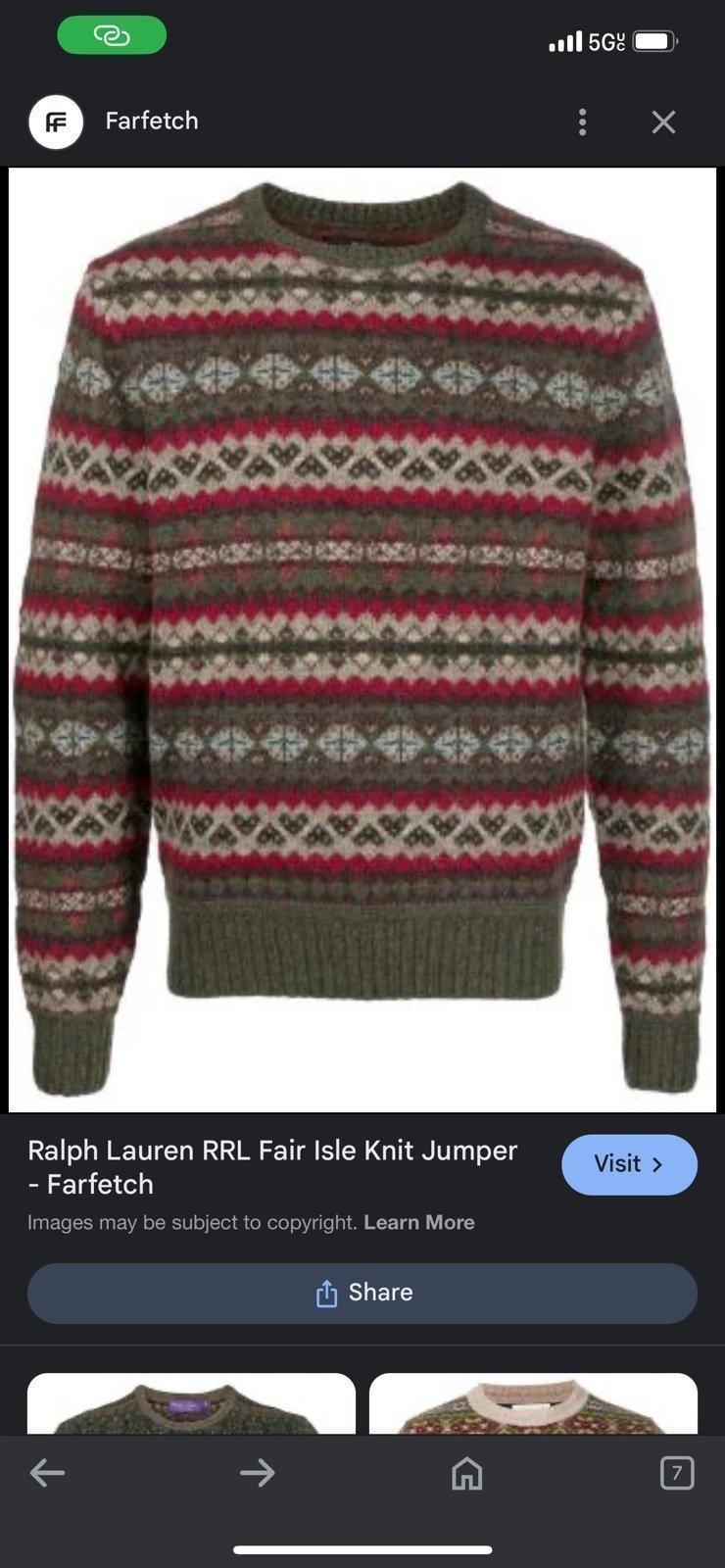Open related sweater with cream collar
The image size is (725, 1568).
coord(533,1403)
